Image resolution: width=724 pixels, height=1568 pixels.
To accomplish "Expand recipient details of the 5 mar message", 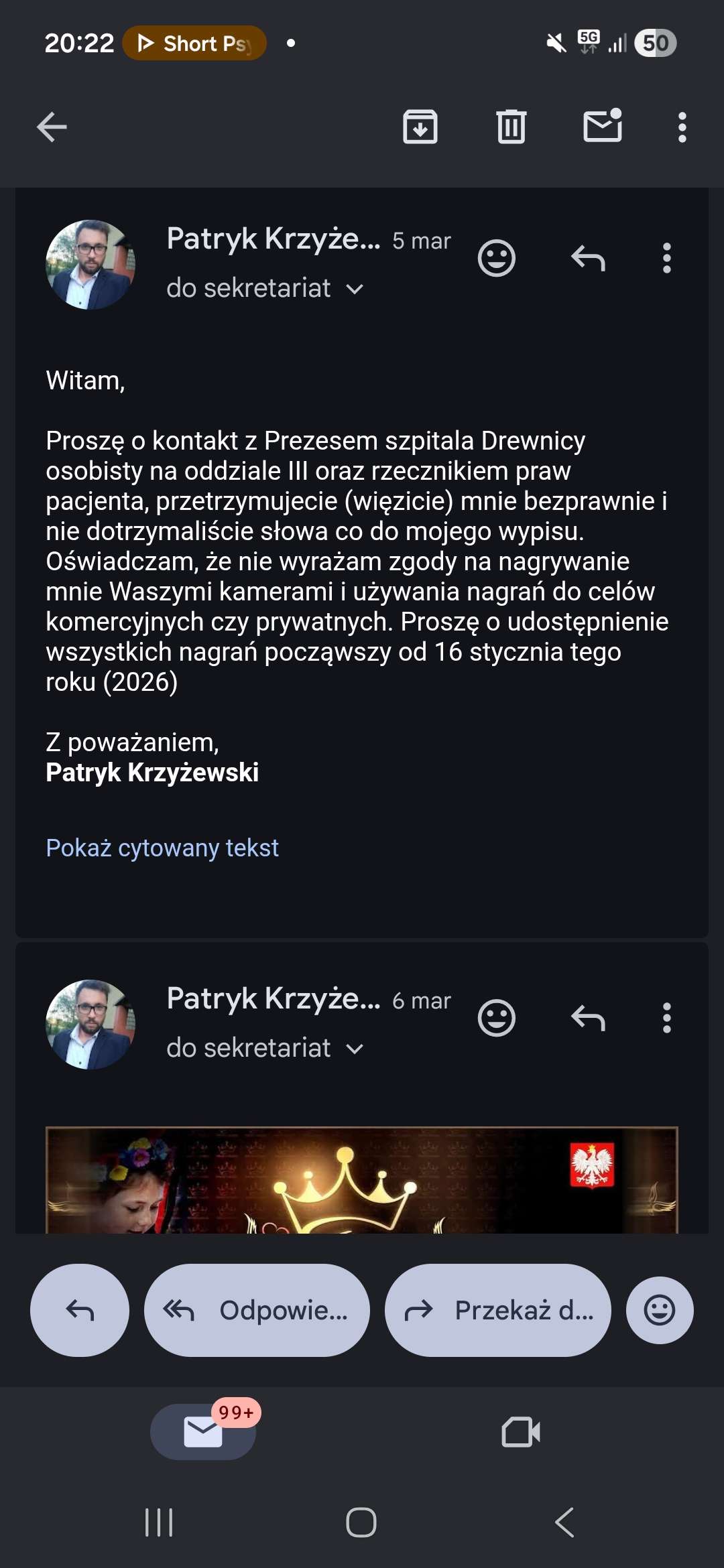I will 355,289.
